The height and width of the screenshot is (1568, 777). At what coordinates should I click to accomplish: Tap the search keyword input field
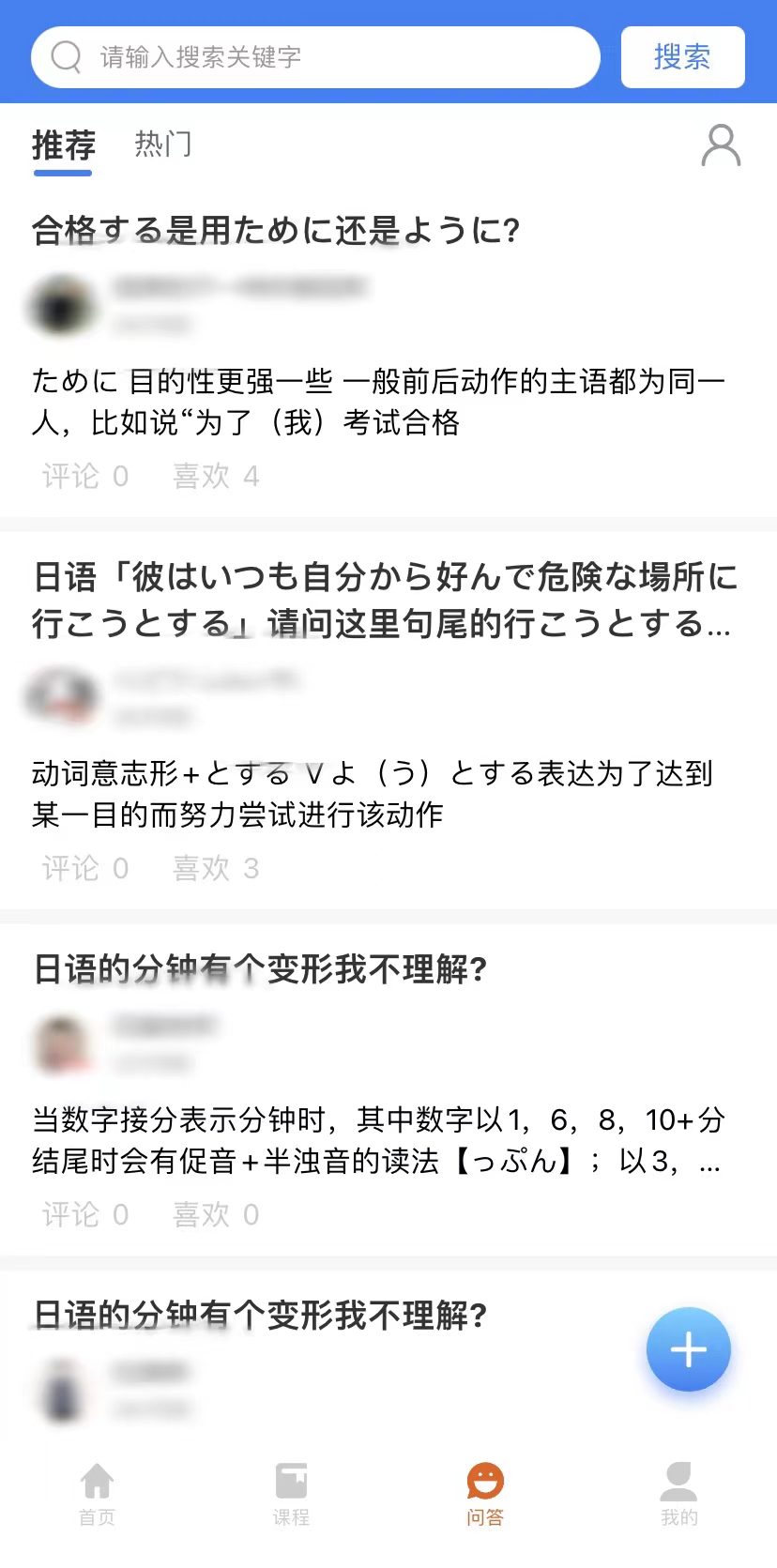[315, 57]
